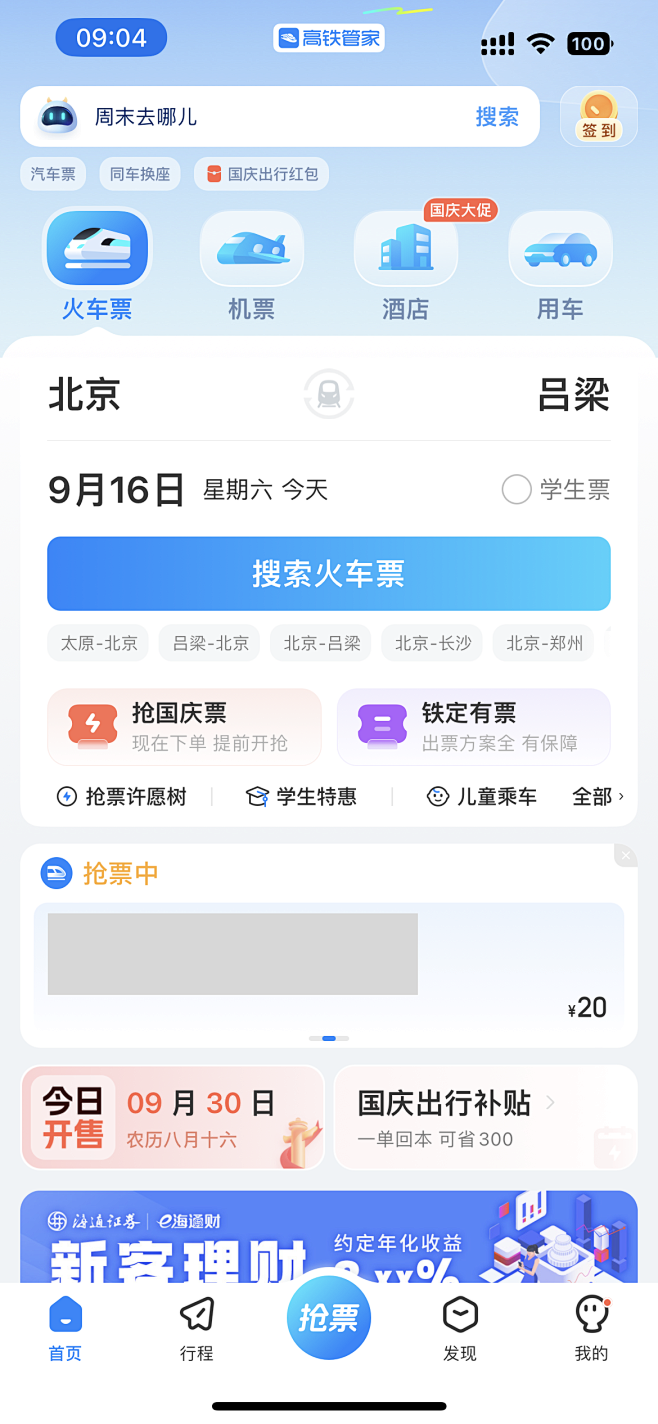Select the 学生票 option

pyautogui.click(x=556, y=490)
